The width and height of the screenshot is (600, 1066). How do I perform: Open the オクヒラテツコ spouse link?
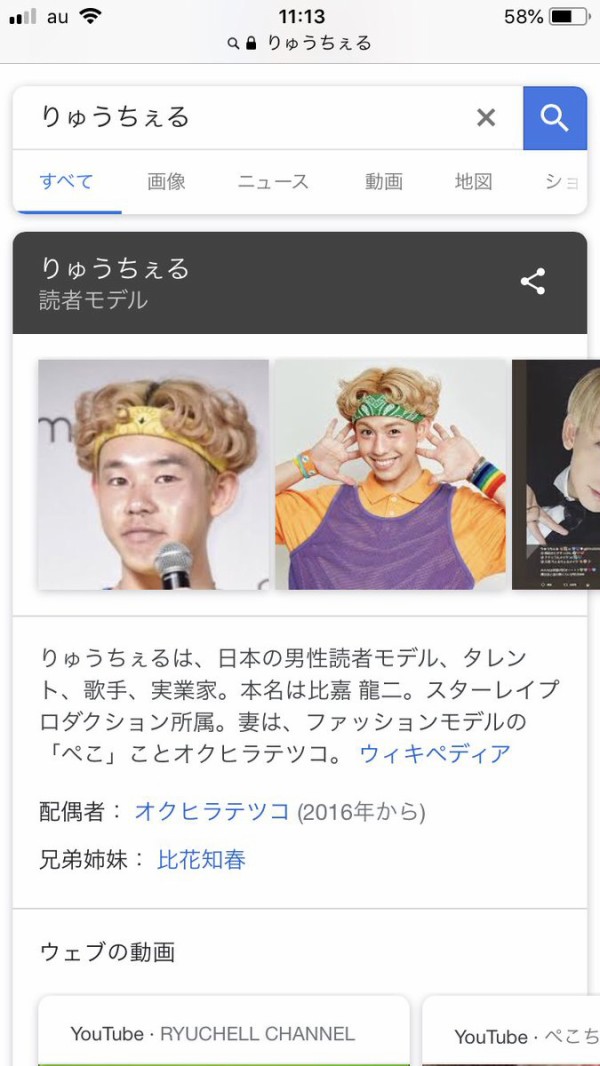pos(212,811)
